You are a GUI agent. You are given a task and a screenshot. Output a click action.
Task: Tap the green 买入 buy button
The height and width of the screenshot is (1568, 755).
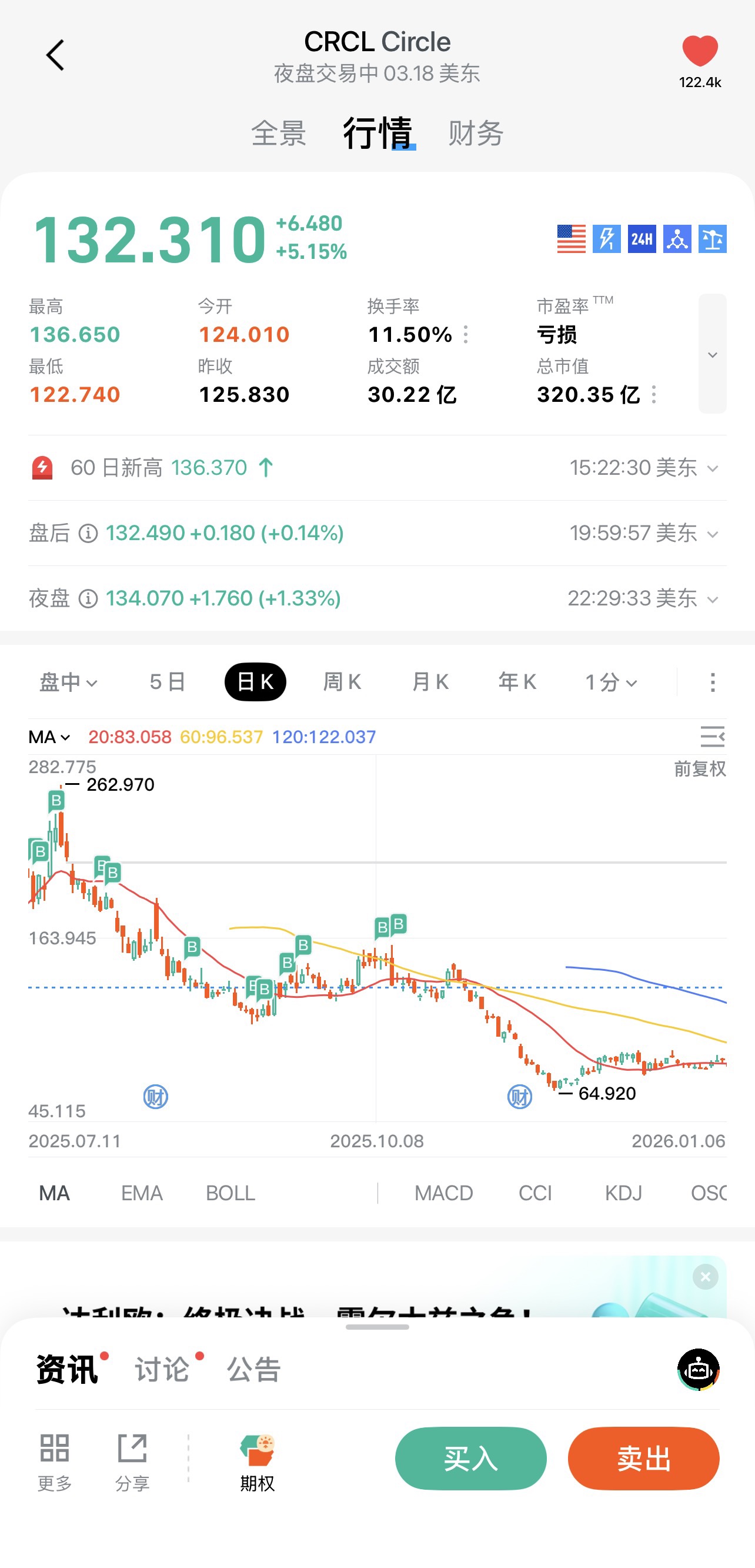[x=470, y=1459]
